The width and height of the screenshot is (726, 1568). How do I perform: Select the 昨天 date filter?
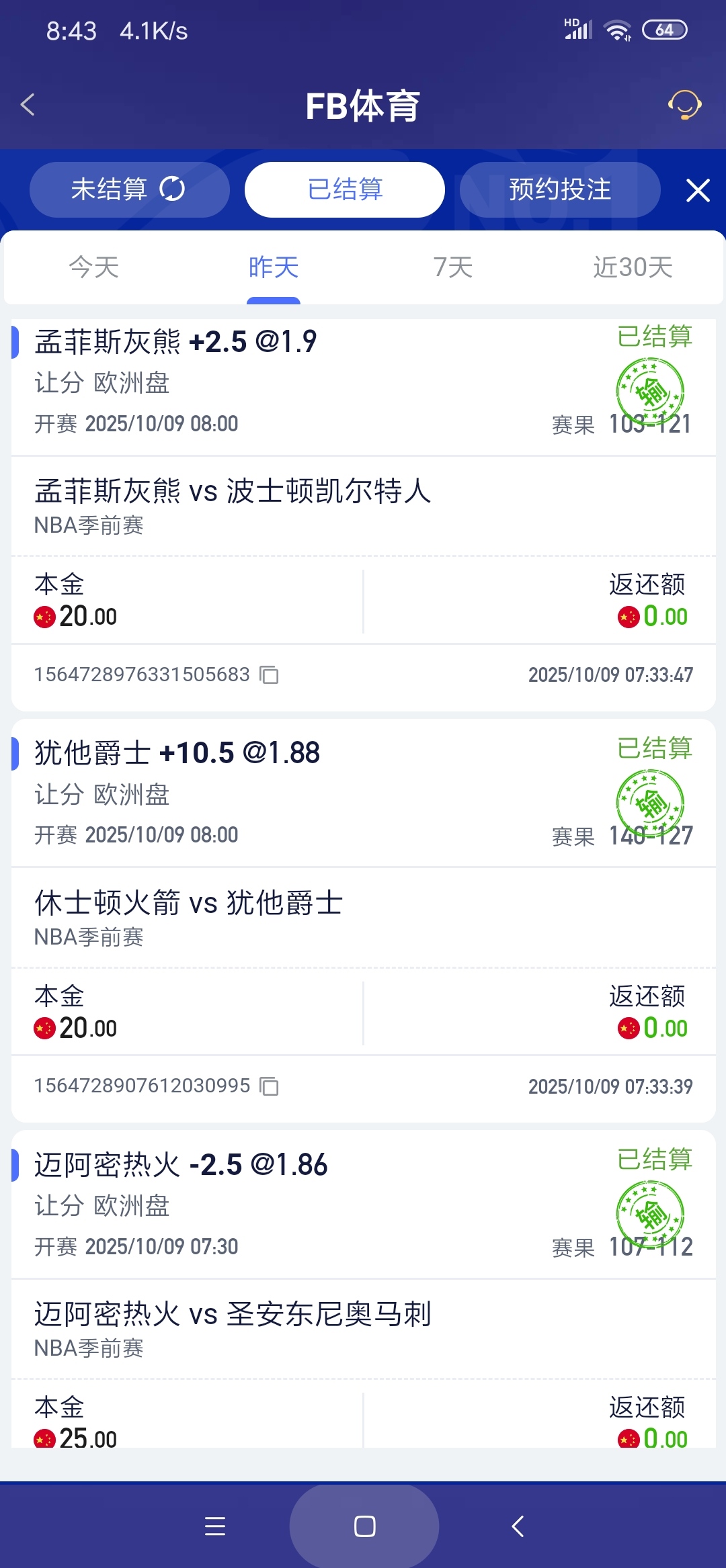(x=274, y=267)
